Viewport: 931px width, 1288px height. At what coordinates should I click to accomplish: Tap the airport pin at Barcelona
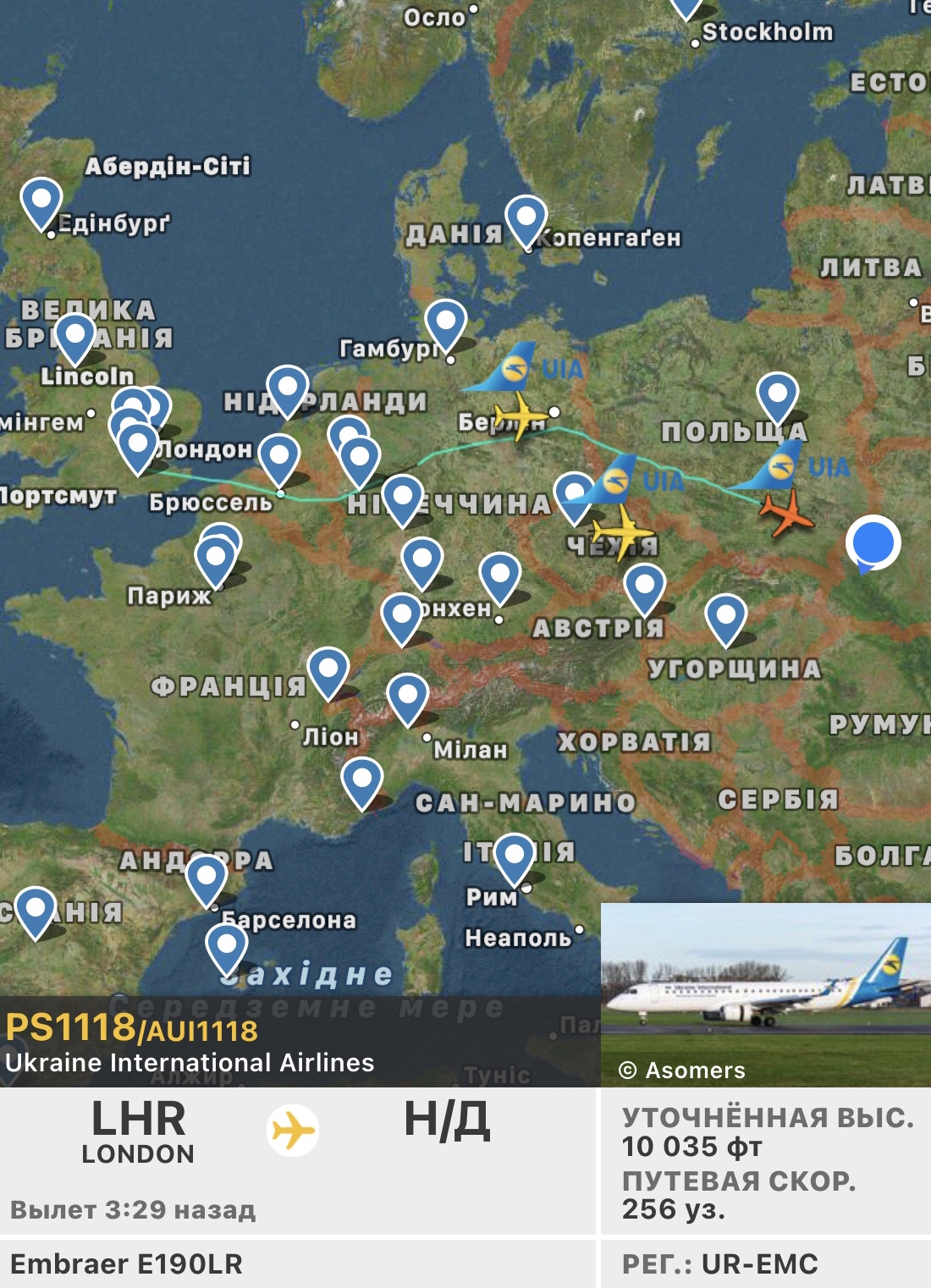(x=206, y=879)
